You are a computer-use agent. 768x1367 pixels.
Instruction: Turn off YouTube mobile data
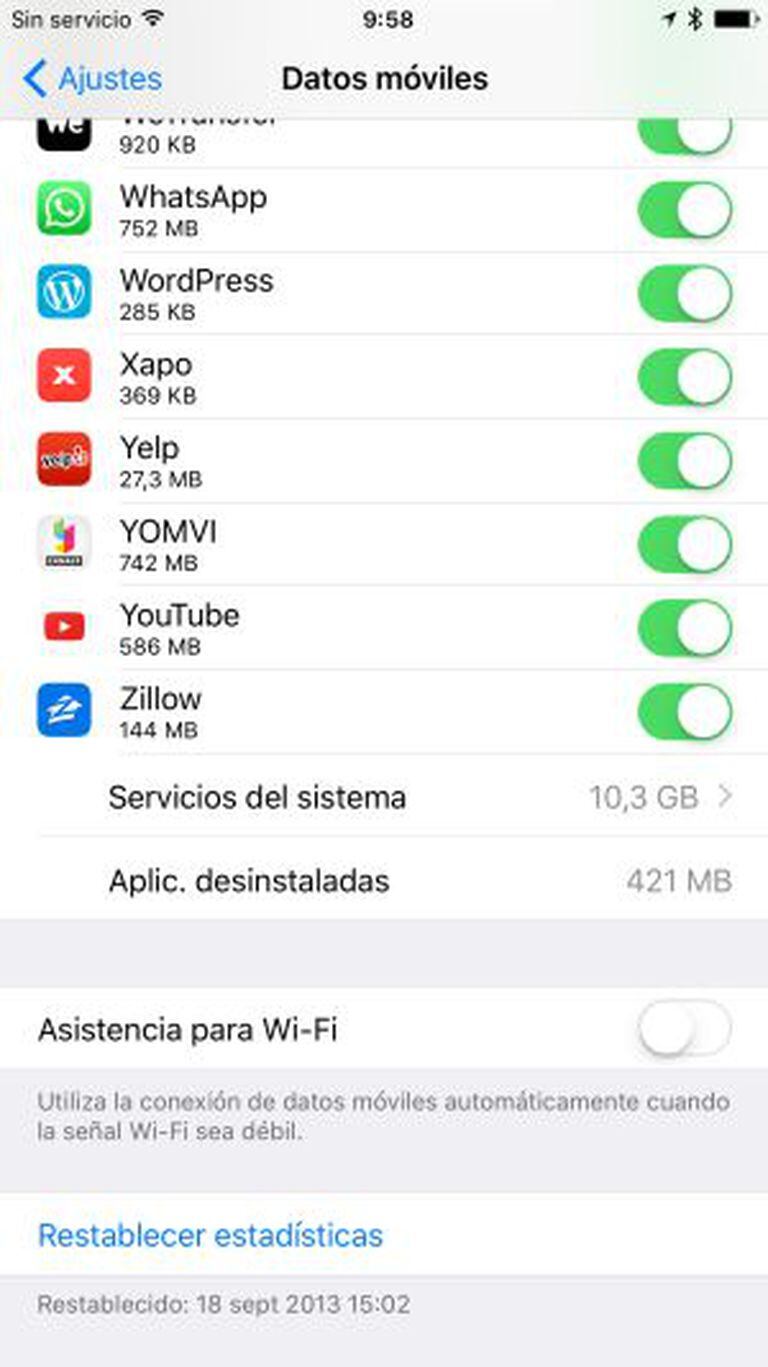(685, 628)
